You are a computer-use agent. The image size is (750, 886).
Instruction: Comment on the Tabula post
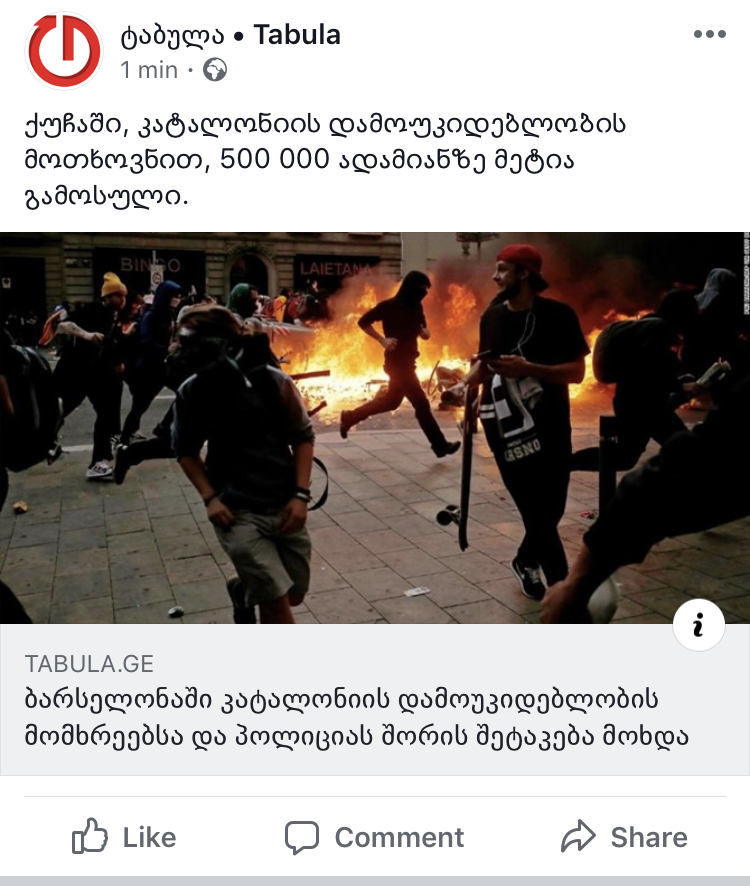pos(375,837)
